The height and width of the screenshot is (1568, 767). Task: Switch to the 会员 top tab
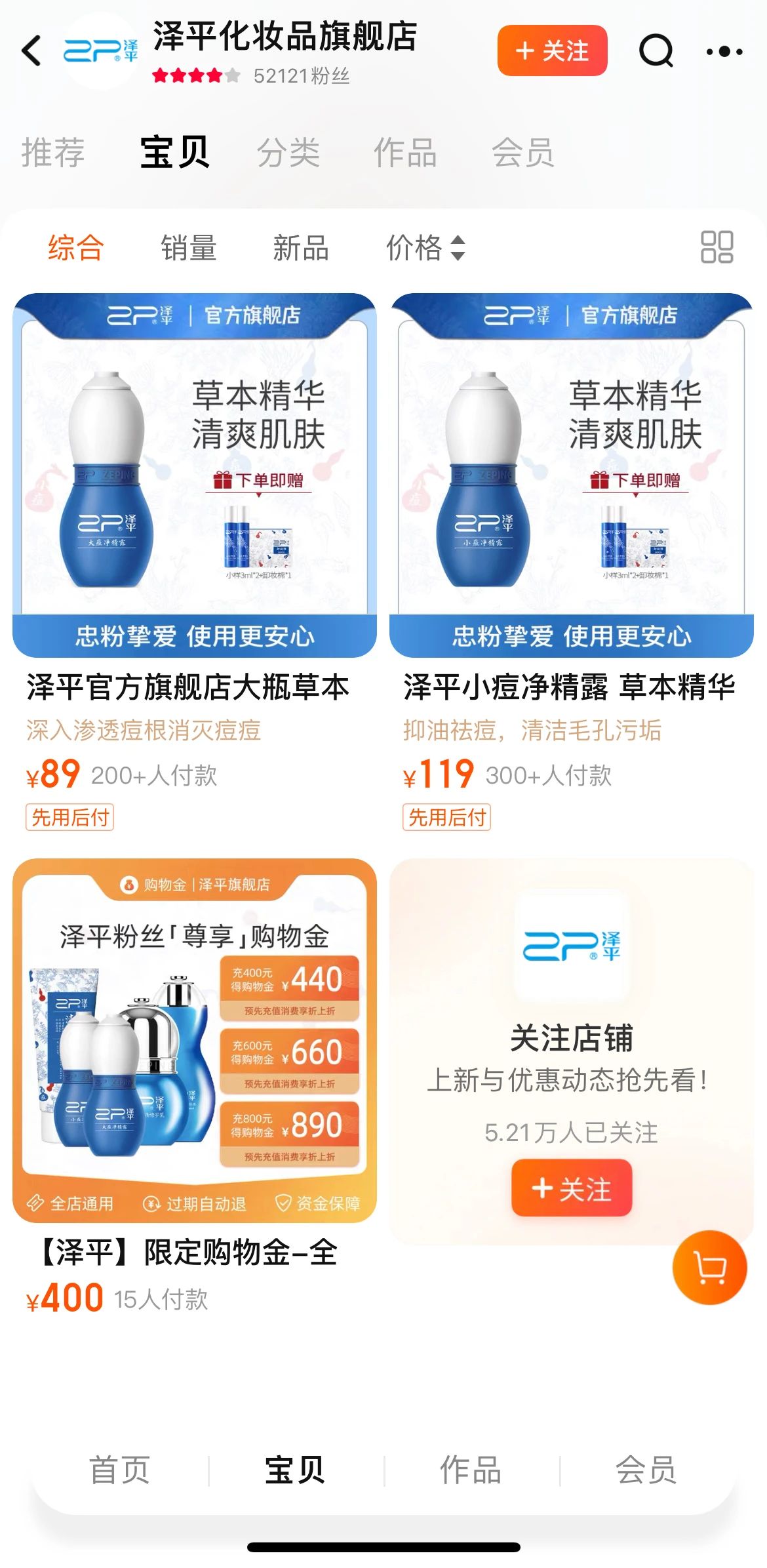coord(522,153)
